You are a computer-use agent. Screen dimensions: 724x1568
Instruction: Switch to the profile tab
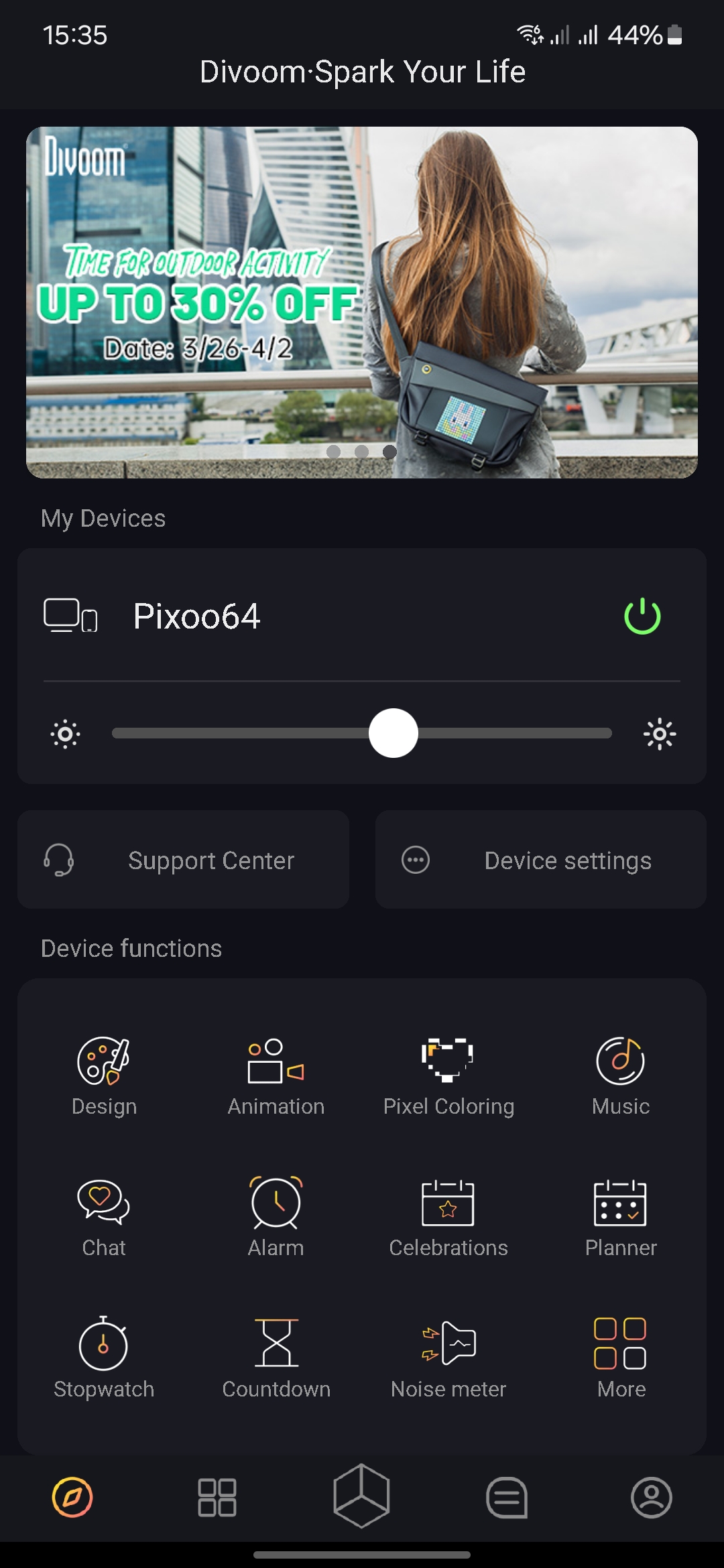(x=652, y=1497)
